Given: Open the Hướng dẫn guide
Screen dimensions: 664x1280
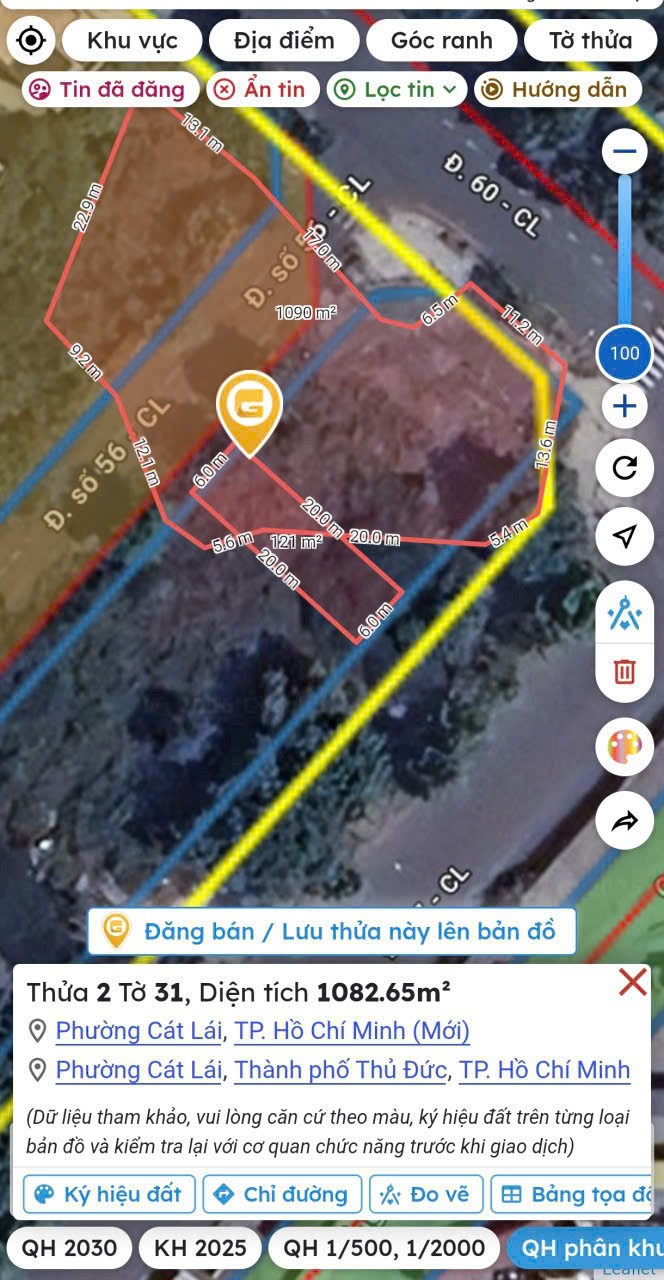Looking at the screenshot, I should click(x=557, y=89).
